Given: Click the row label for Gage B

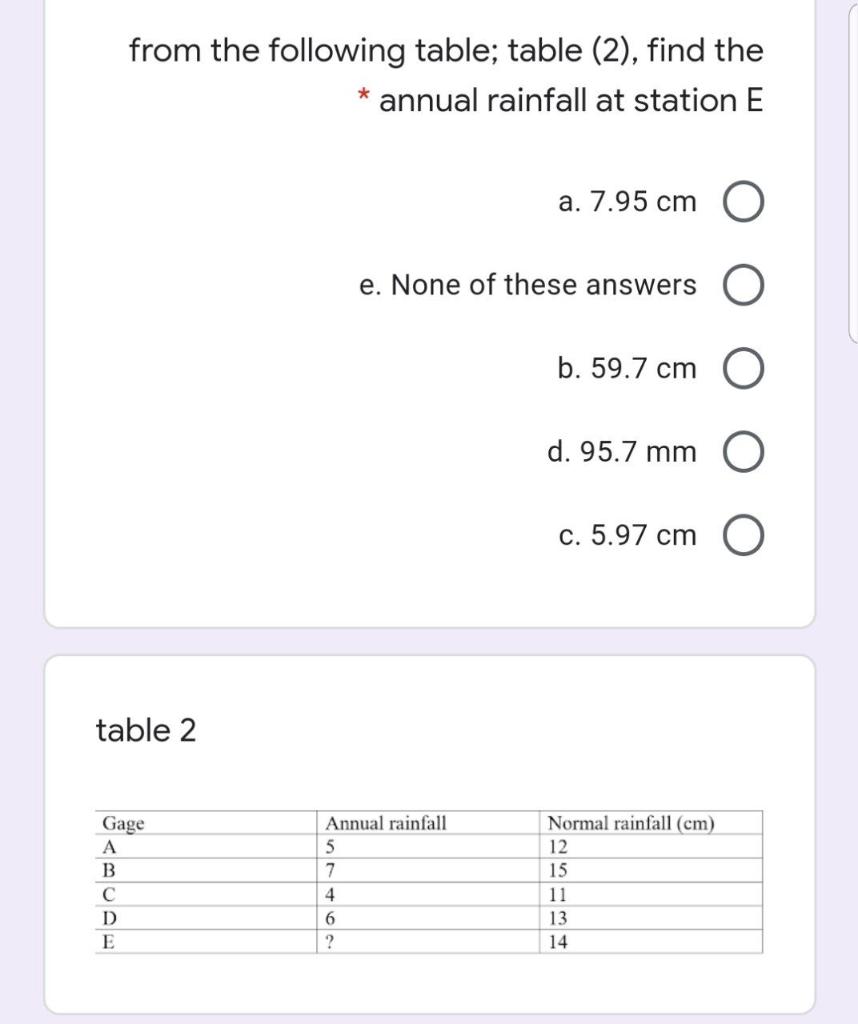Looking at the screenshot, I should click(106, 870).
